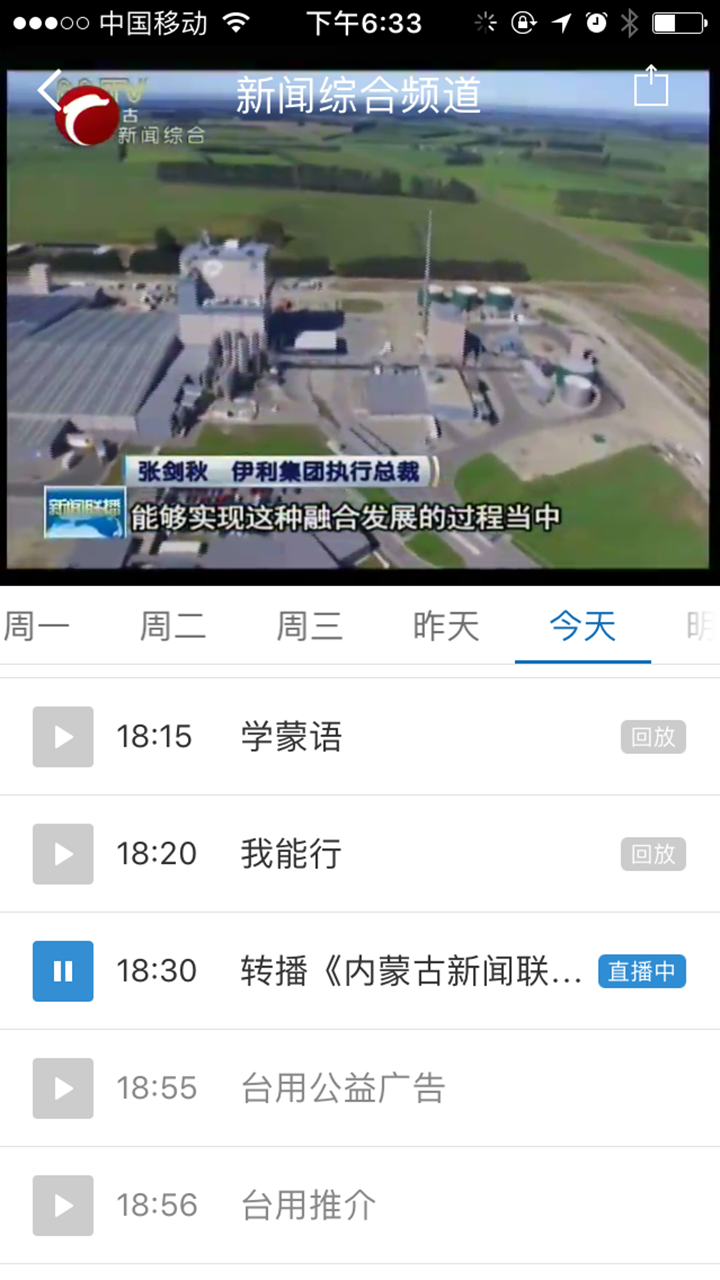Image resolution: width=720 pixels, height=1280 pixels.
Task: Select the 18:56 台用推介 row
Action: click(360, 1205)
